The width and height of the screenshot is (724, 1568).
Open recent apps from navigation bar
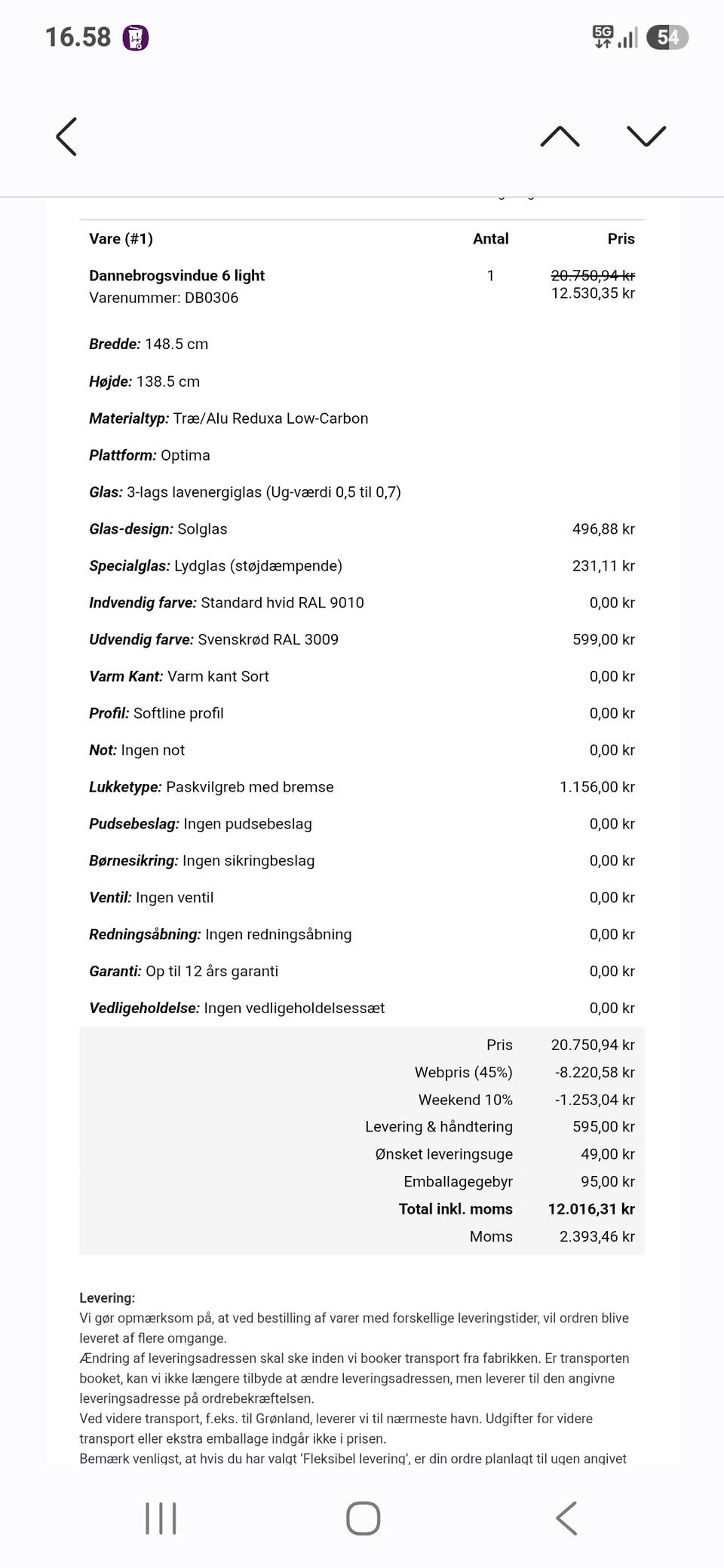[x=161, y=1518]
